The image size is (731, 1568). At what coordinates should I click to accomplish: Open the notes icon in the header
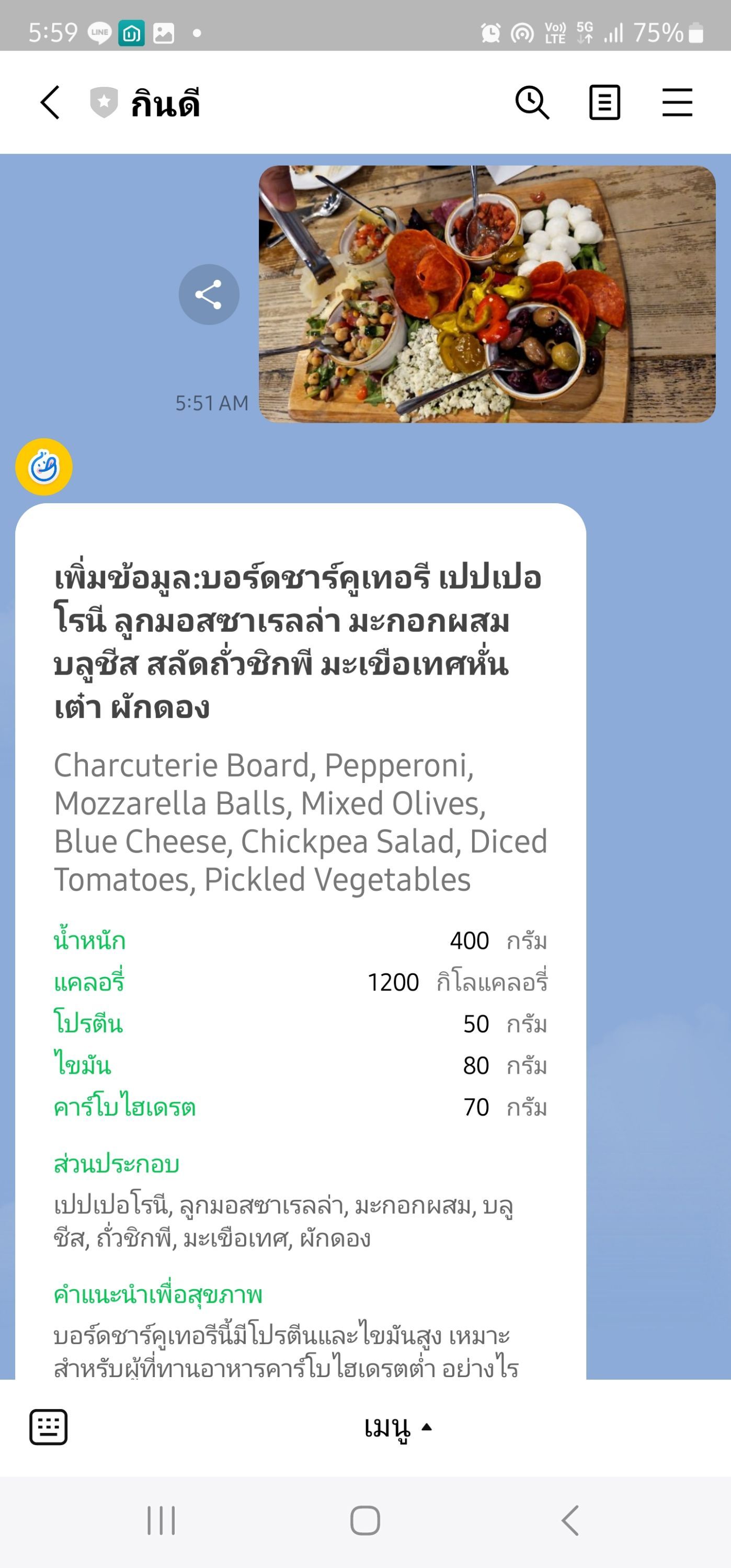point(604,103)
